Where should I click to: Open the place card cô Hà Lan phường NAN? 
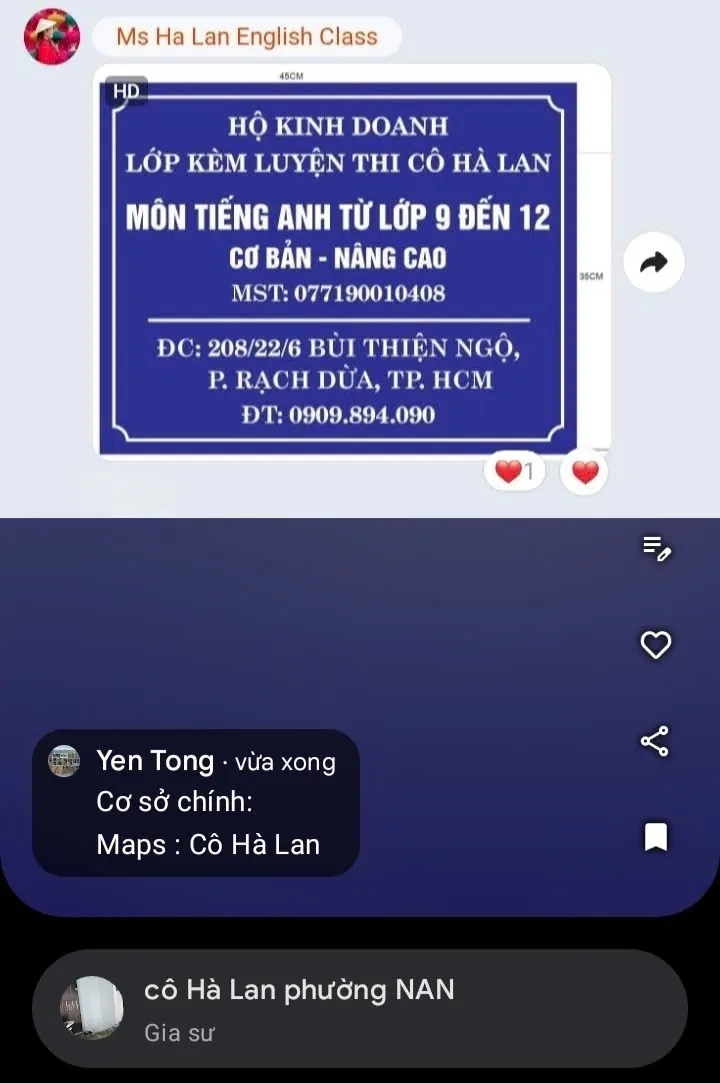tap(360, 1008)
